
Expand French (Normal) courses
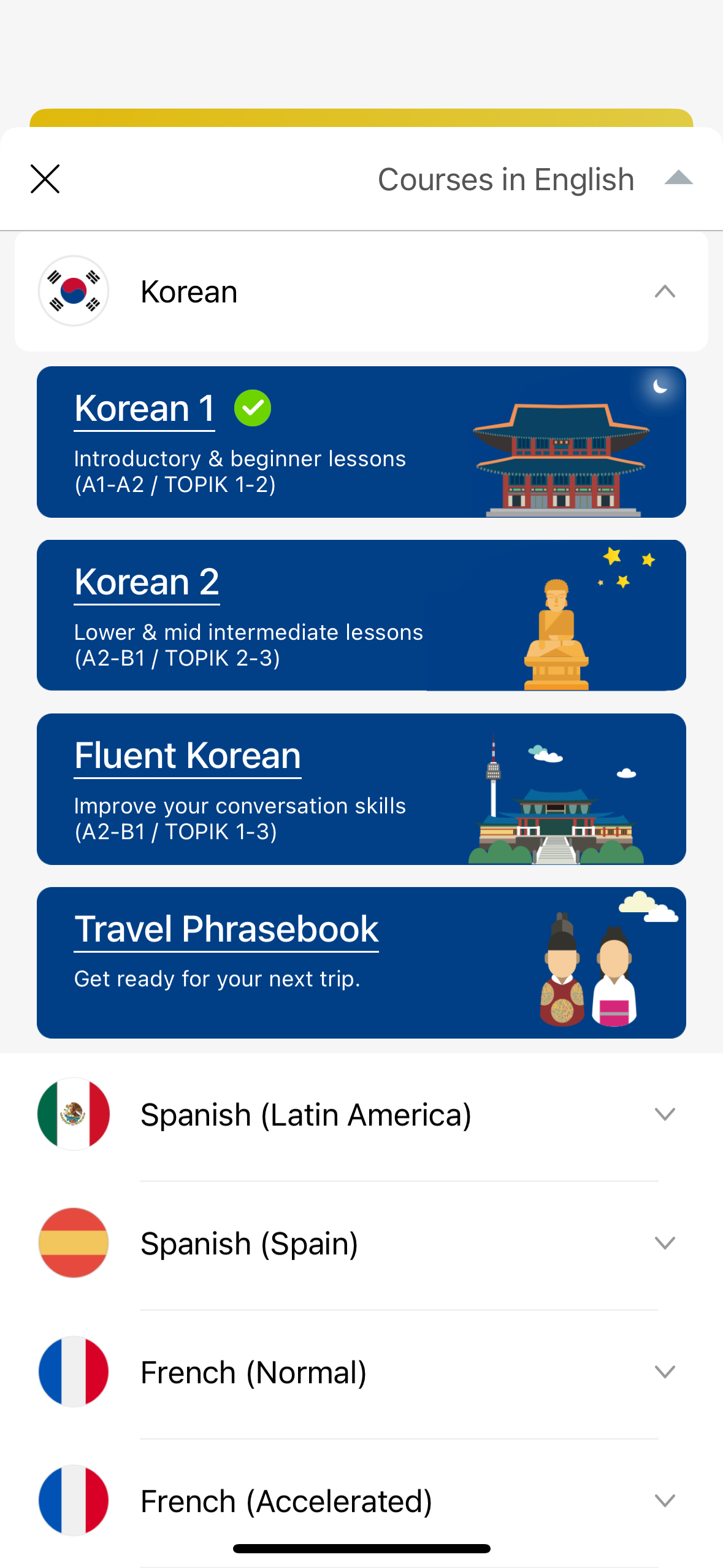(361, 1372)
